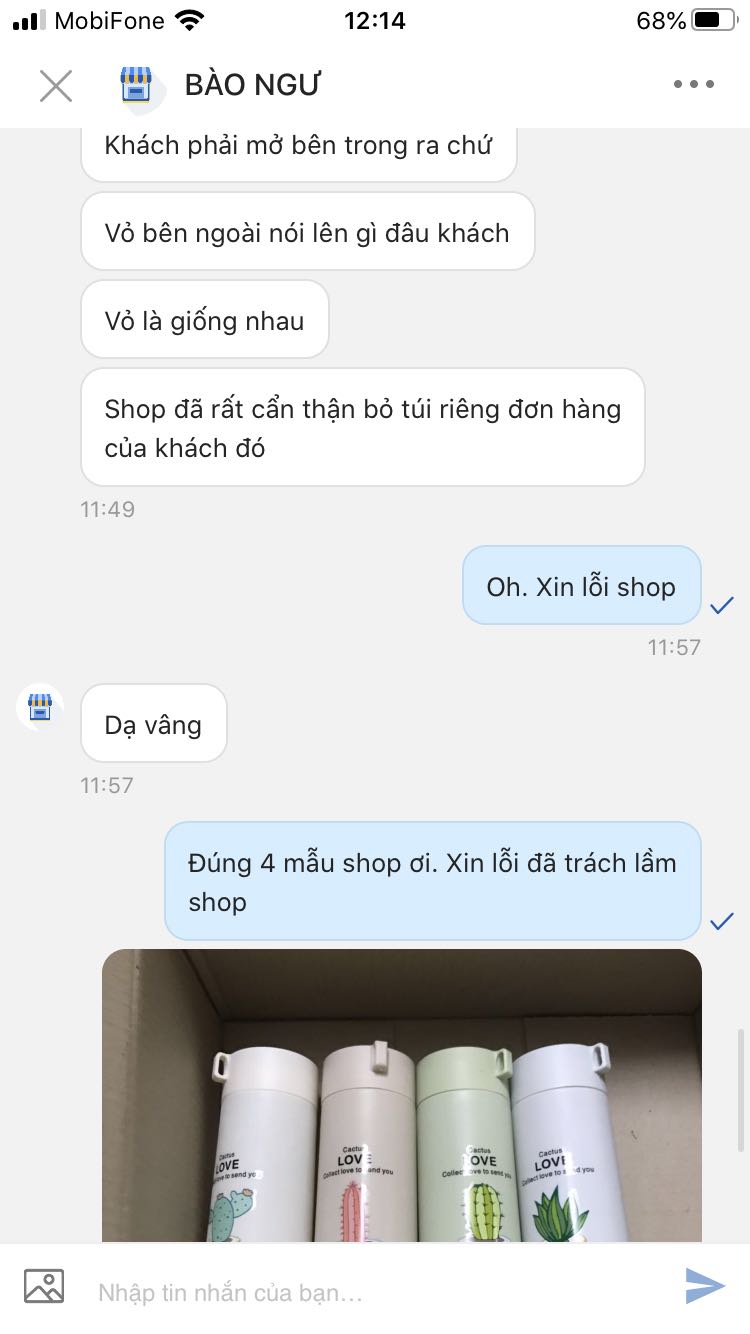Tap the shop avatar beside 'Dạ vâng' message
Viewport: 750px width, 1334px height.
38,707
